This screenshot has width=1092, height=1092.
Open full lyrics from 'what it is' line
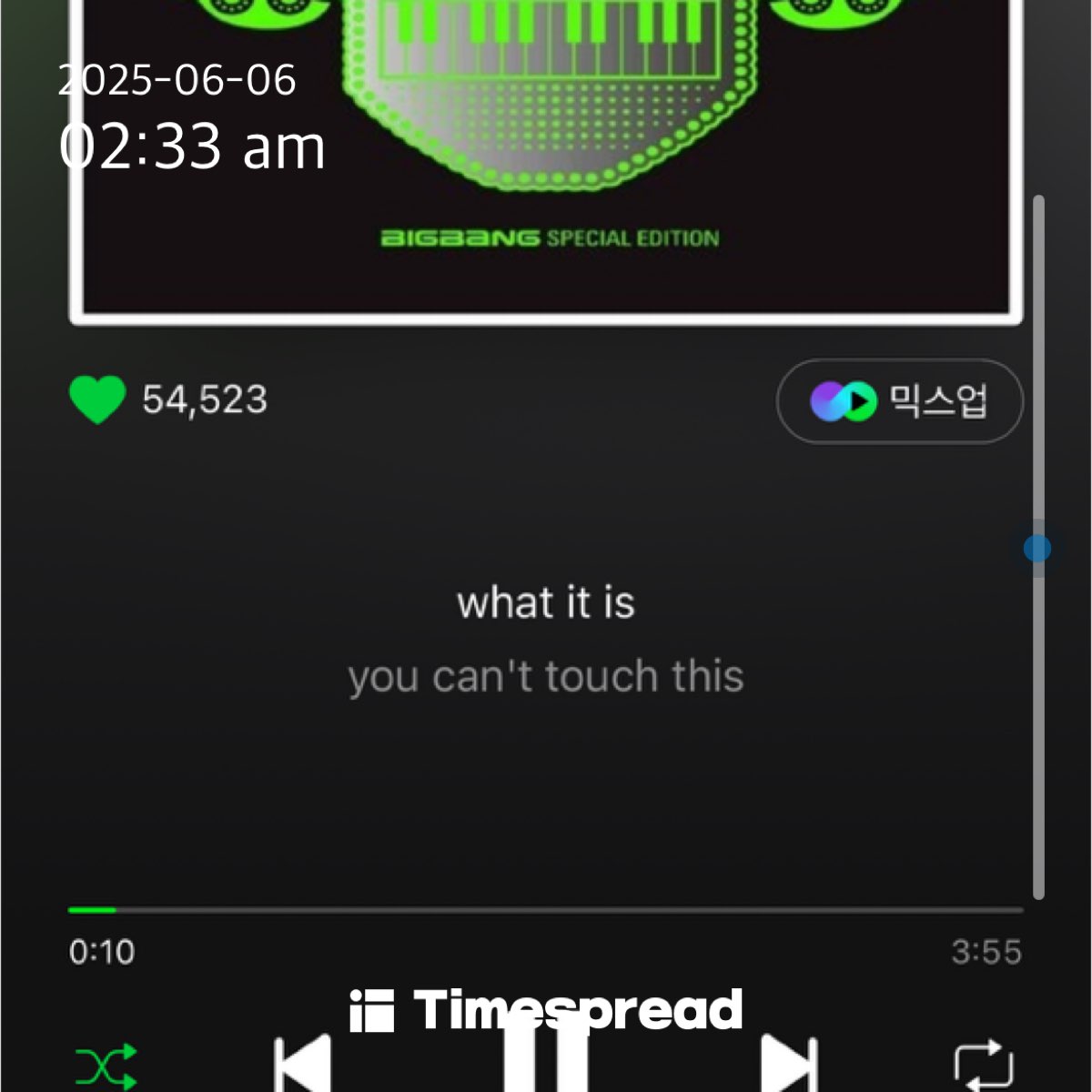tap(546, 603)
